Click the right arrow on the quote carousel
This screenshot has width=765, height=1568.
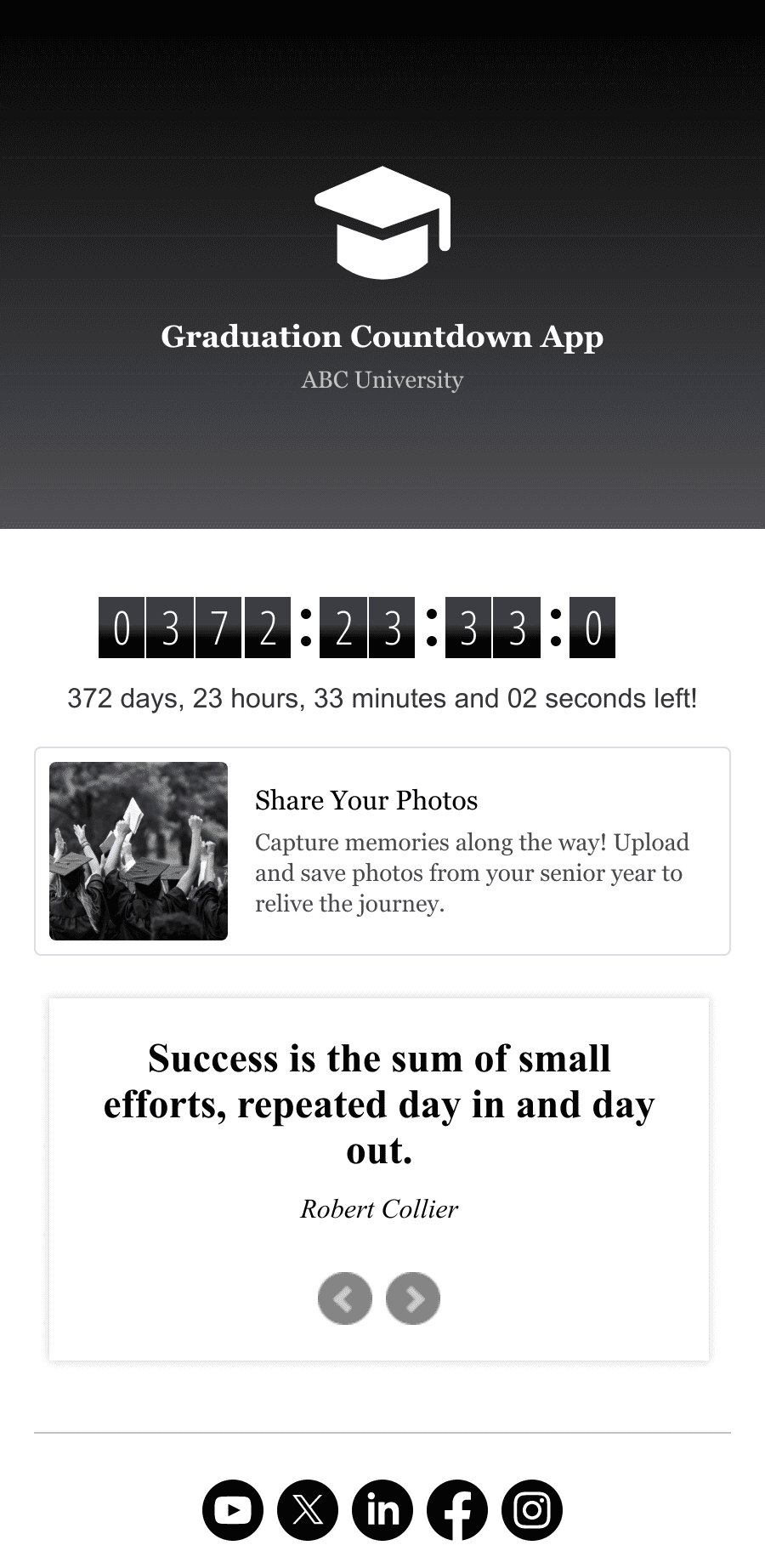tap(413, 1298)
